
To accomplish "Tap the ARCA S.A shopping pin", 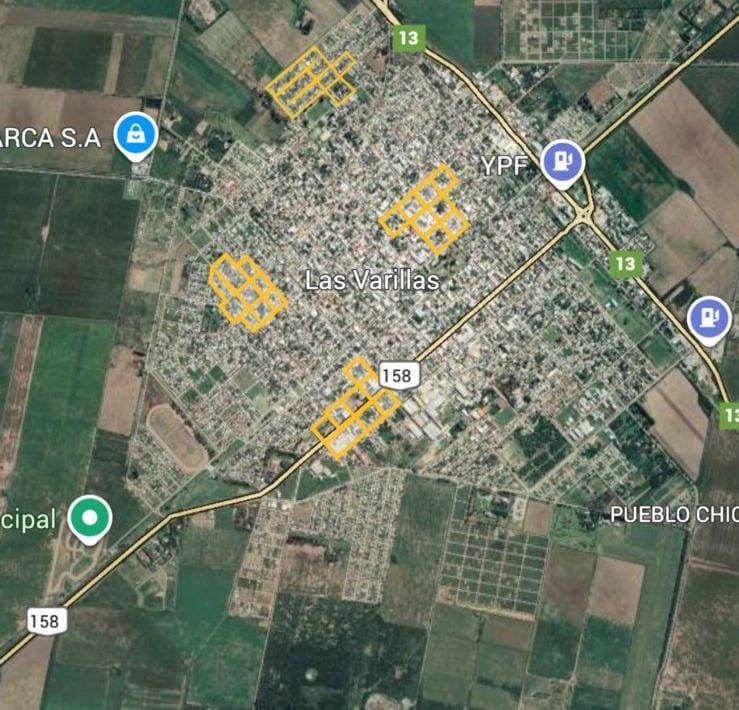I will point(134,134).
